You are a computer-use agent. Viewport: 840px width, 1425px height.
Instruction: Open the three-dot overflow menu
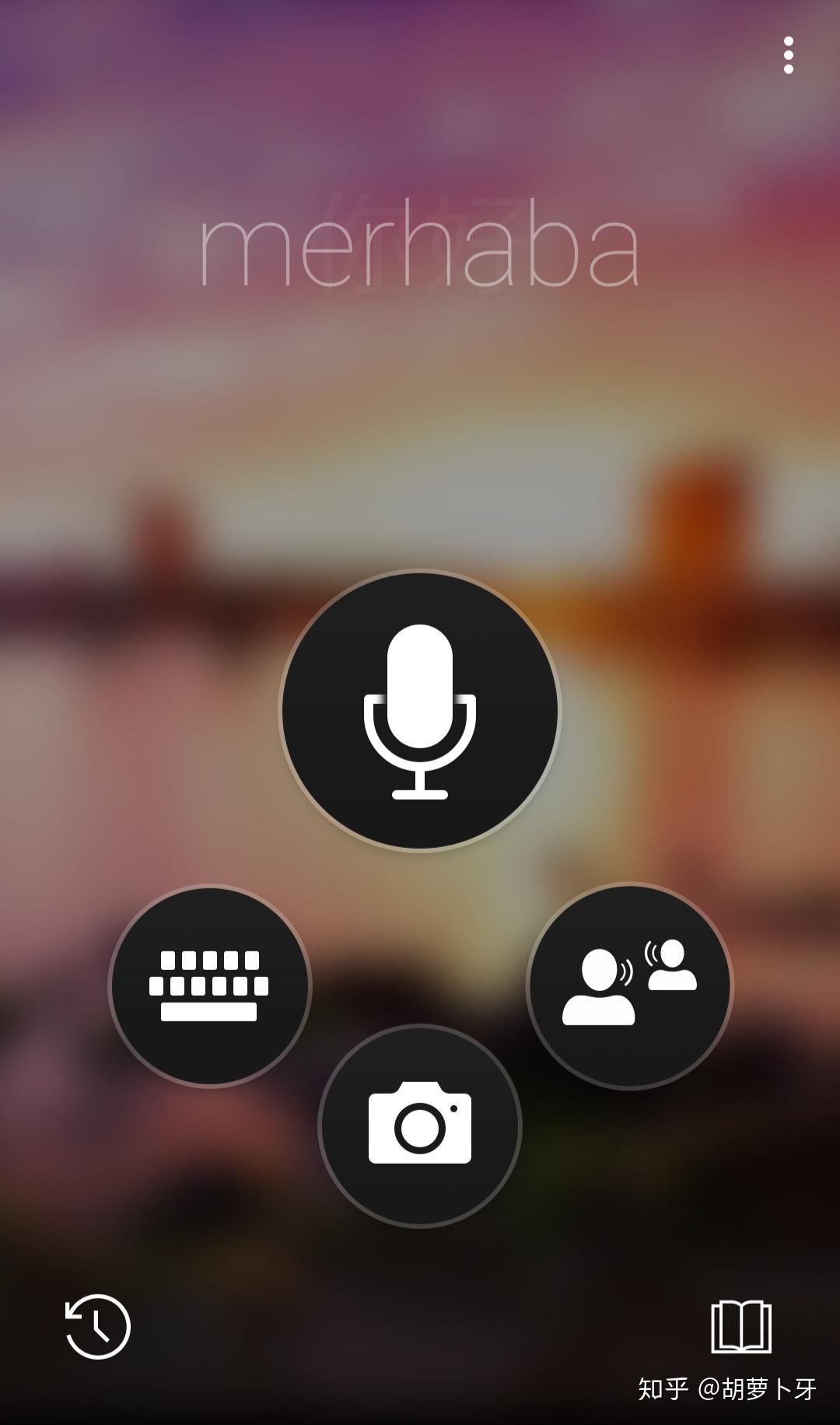click(788, 55)
